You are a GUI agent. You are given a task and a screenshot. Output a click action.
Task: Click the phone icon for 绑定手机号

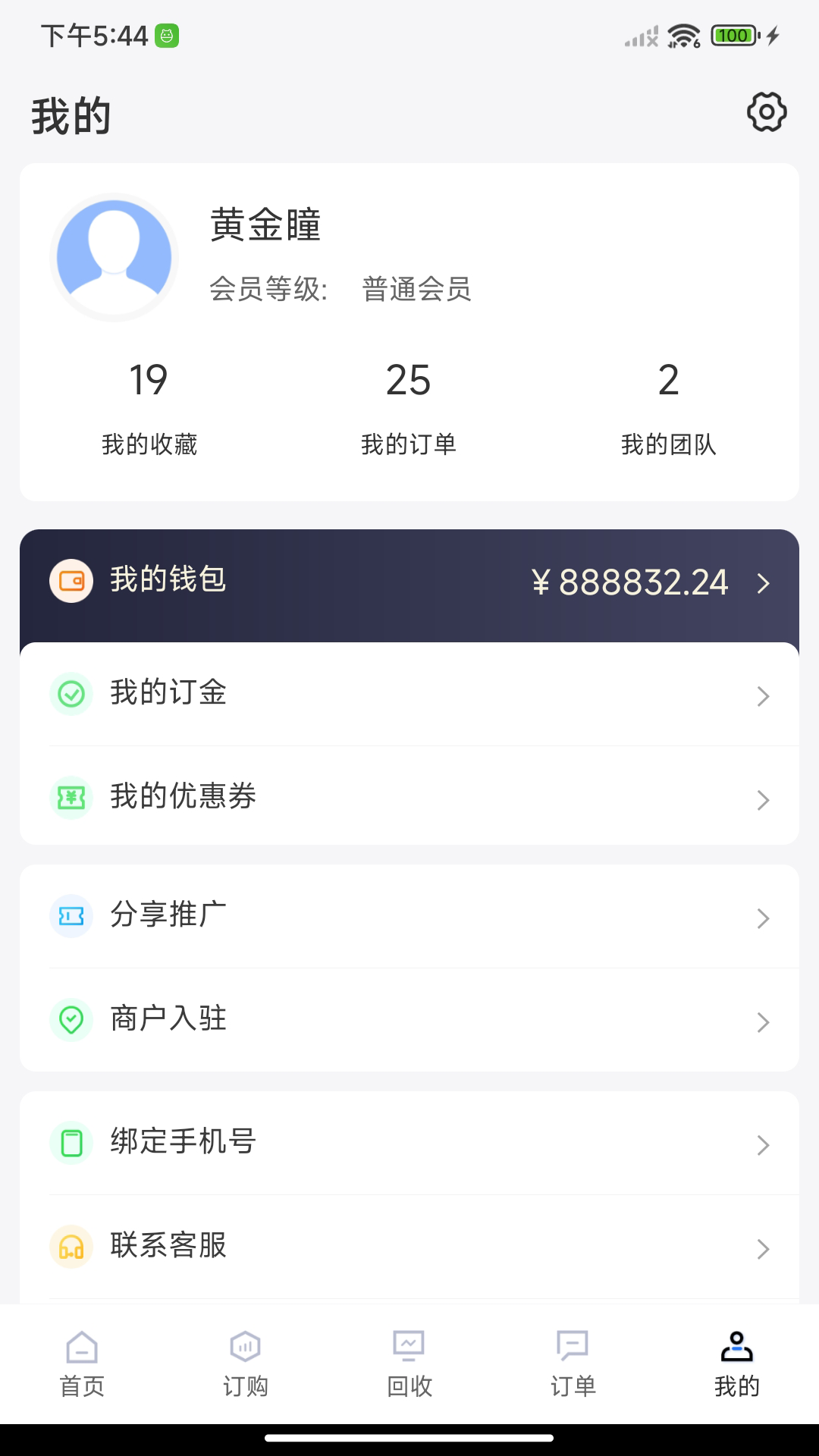coord(71,1145)
